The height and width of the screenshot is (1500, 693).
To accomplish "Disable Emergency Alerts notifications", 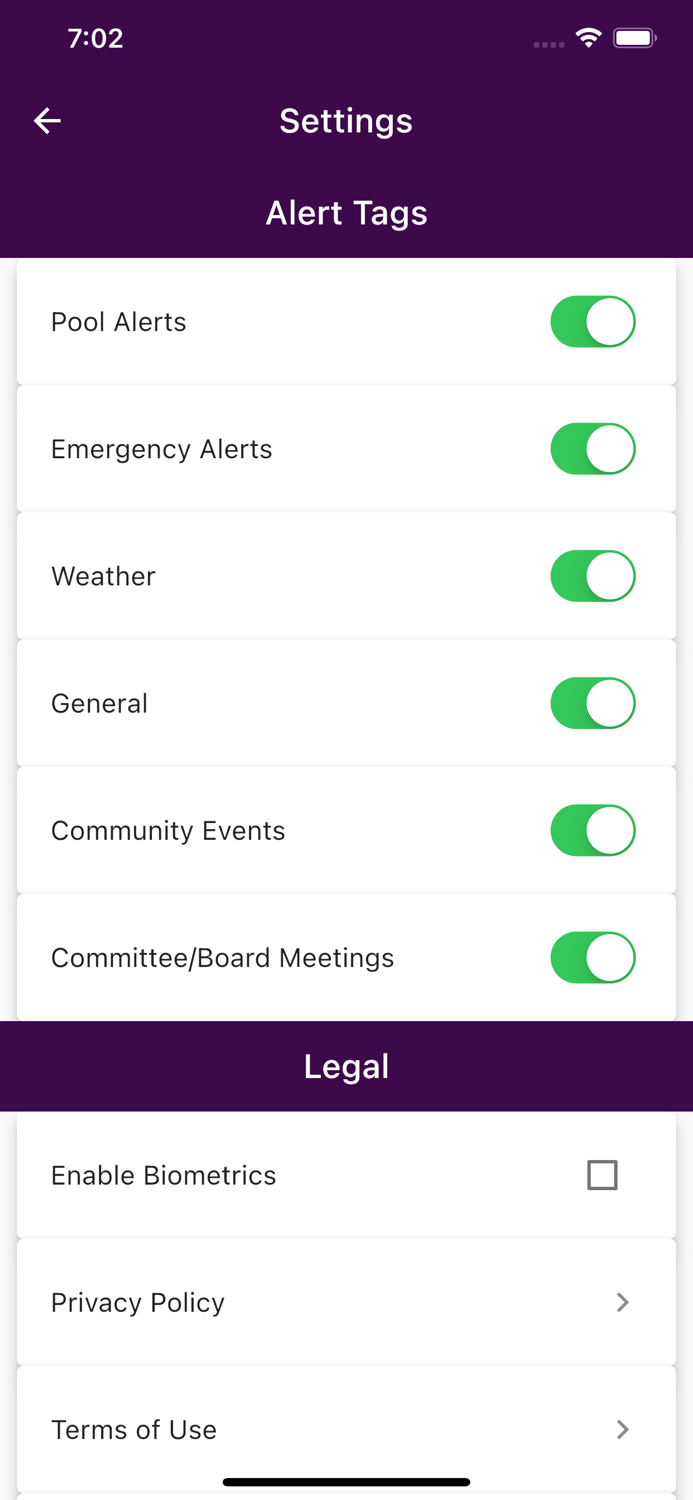I will click(593, 449).
